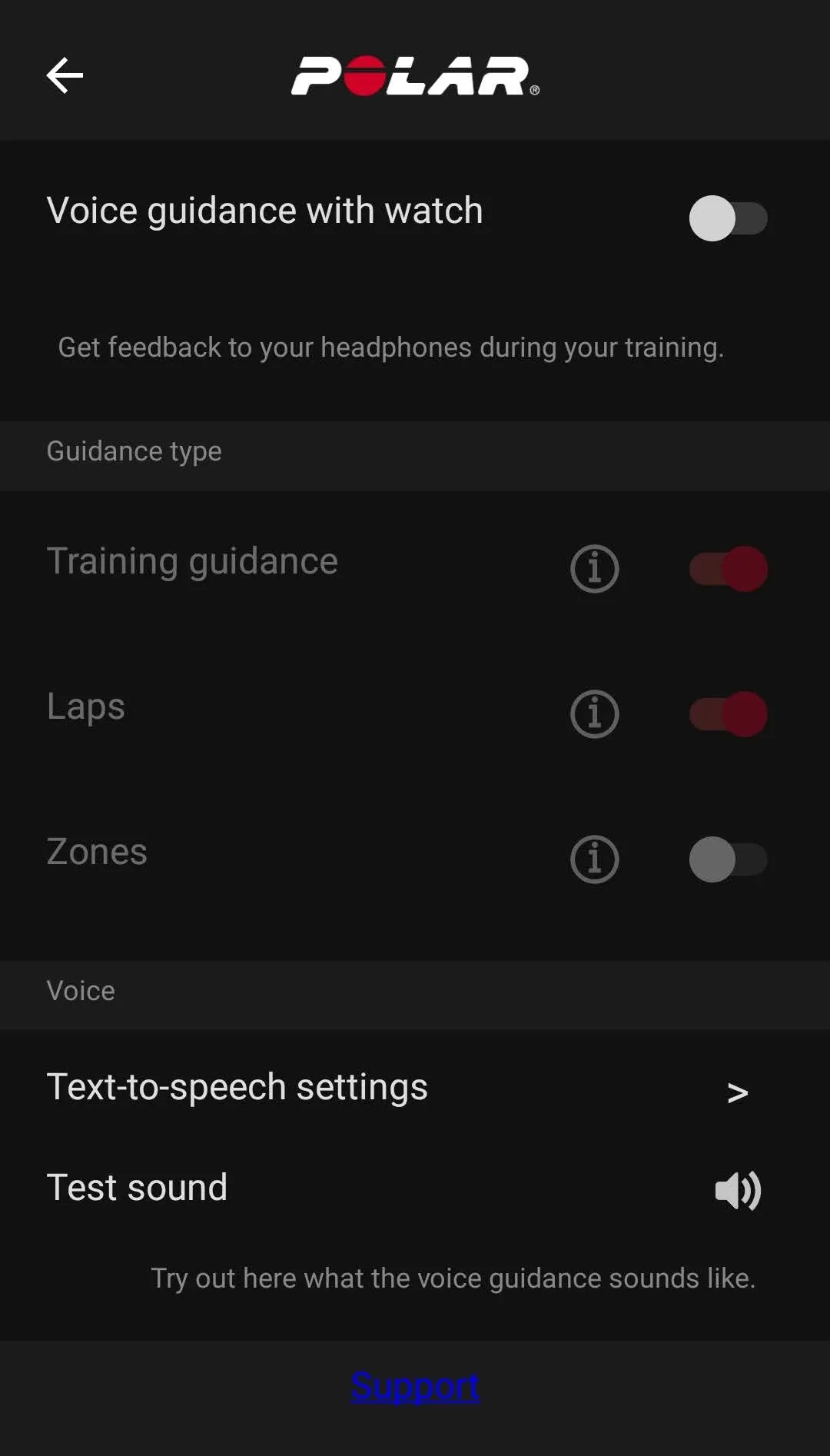Toggle the Training guidance switch

coord(728,569)
